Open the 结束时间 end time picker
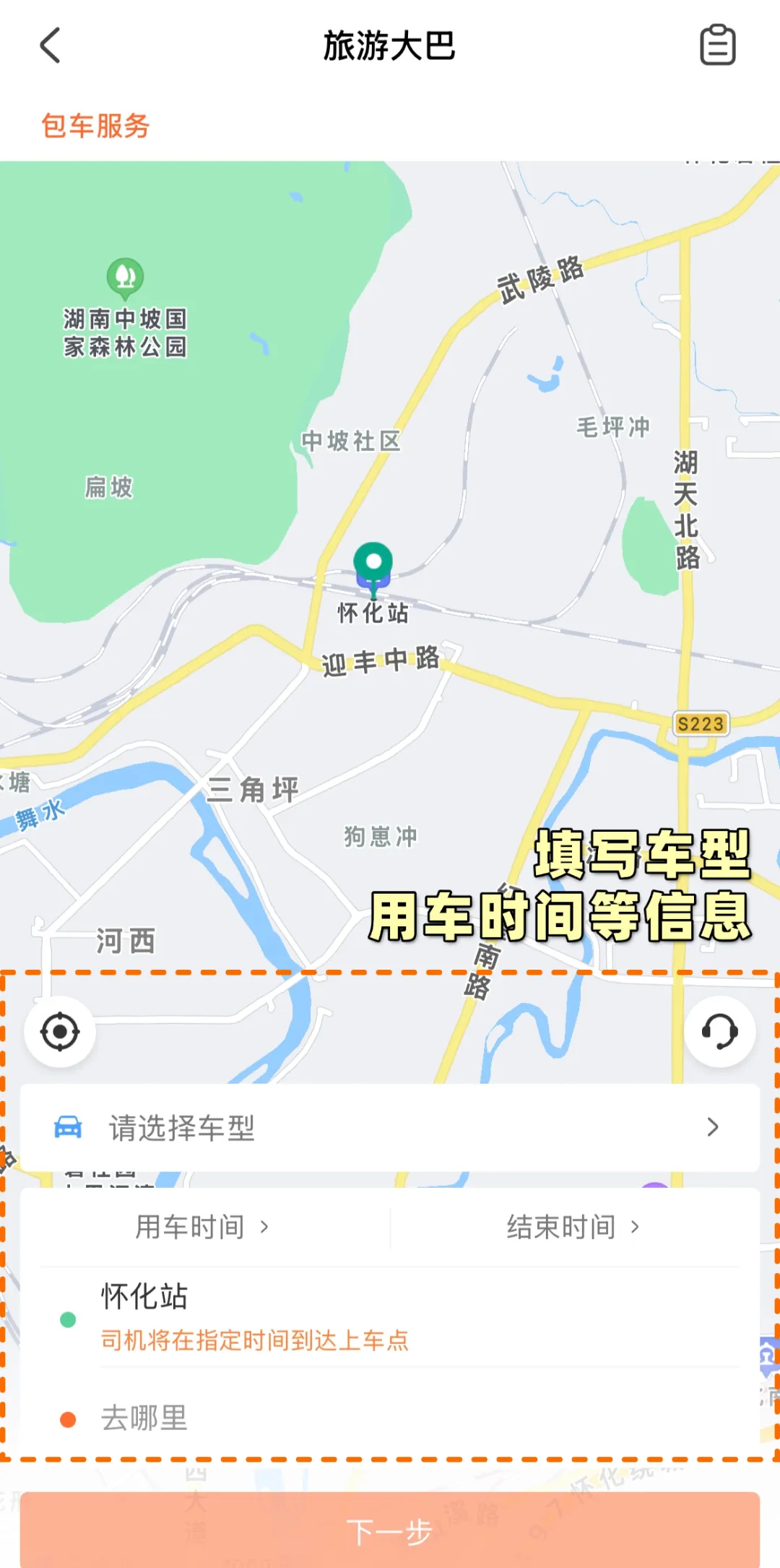The height and width of the screenshot is (1568, 780). [x=571, y=1226]
